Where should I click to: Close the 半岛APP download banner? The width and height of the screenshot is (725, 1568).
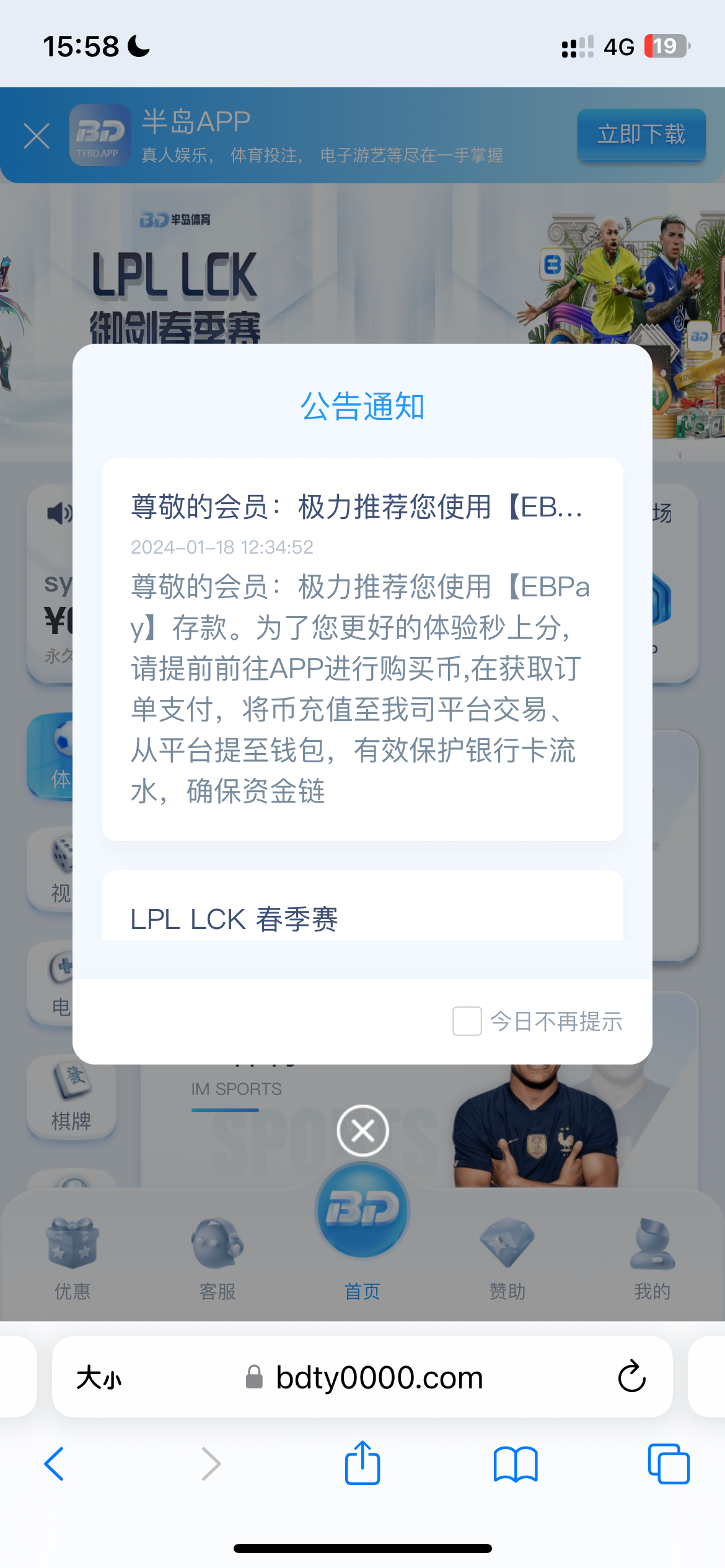point(37,136)
